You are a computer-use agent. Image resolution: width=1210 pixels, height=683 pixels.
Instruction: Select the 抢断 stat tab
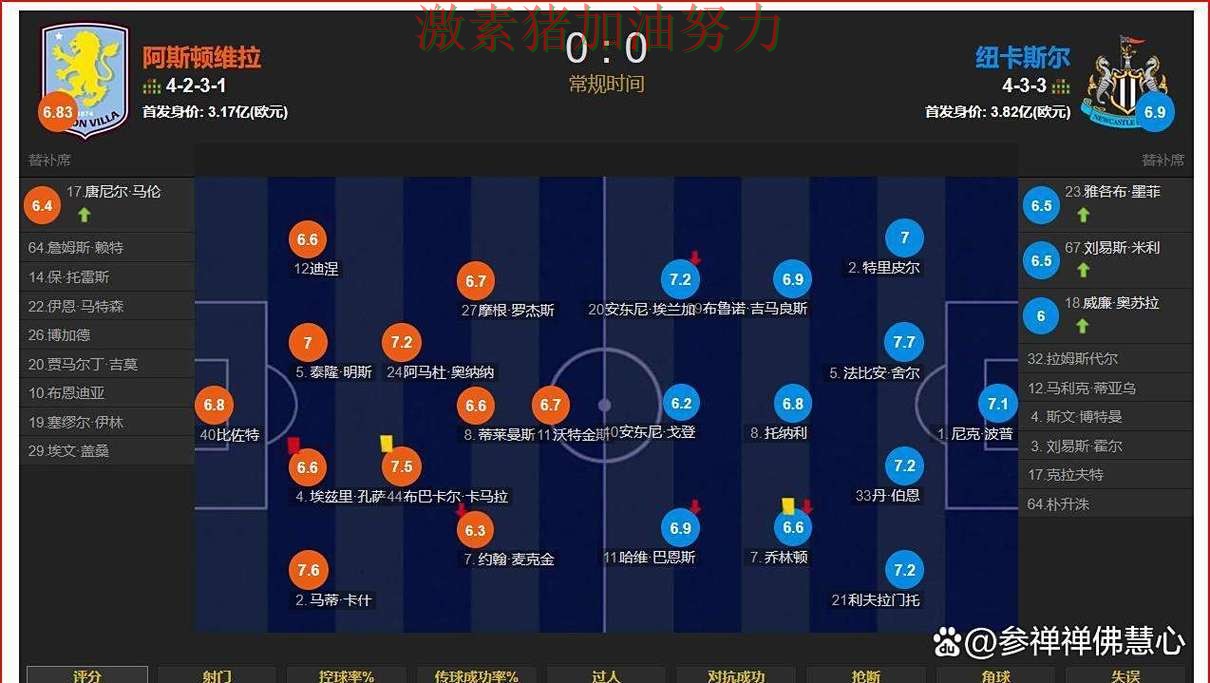pos(865,675)
